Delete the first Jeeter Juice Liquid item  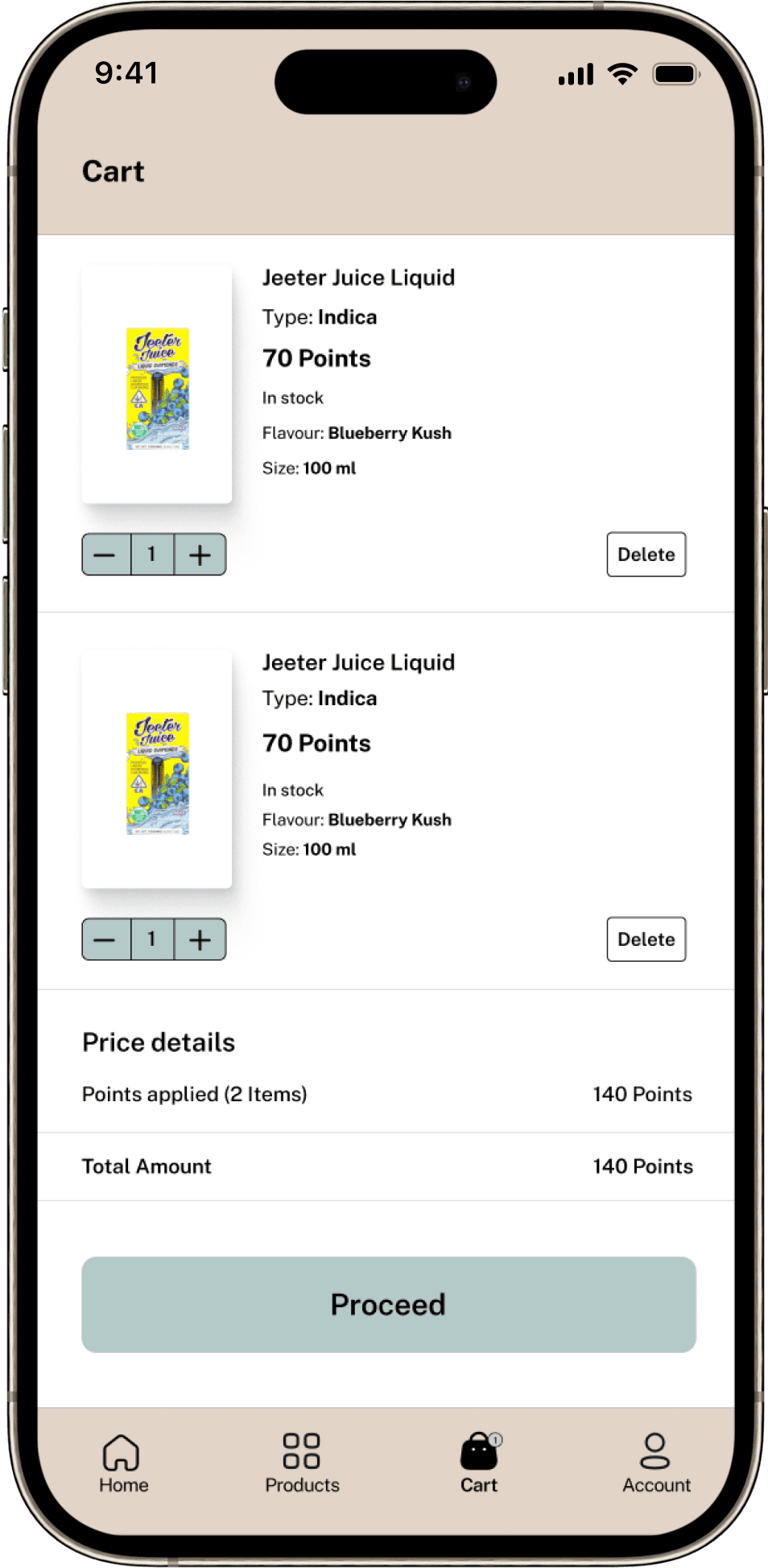646,555
